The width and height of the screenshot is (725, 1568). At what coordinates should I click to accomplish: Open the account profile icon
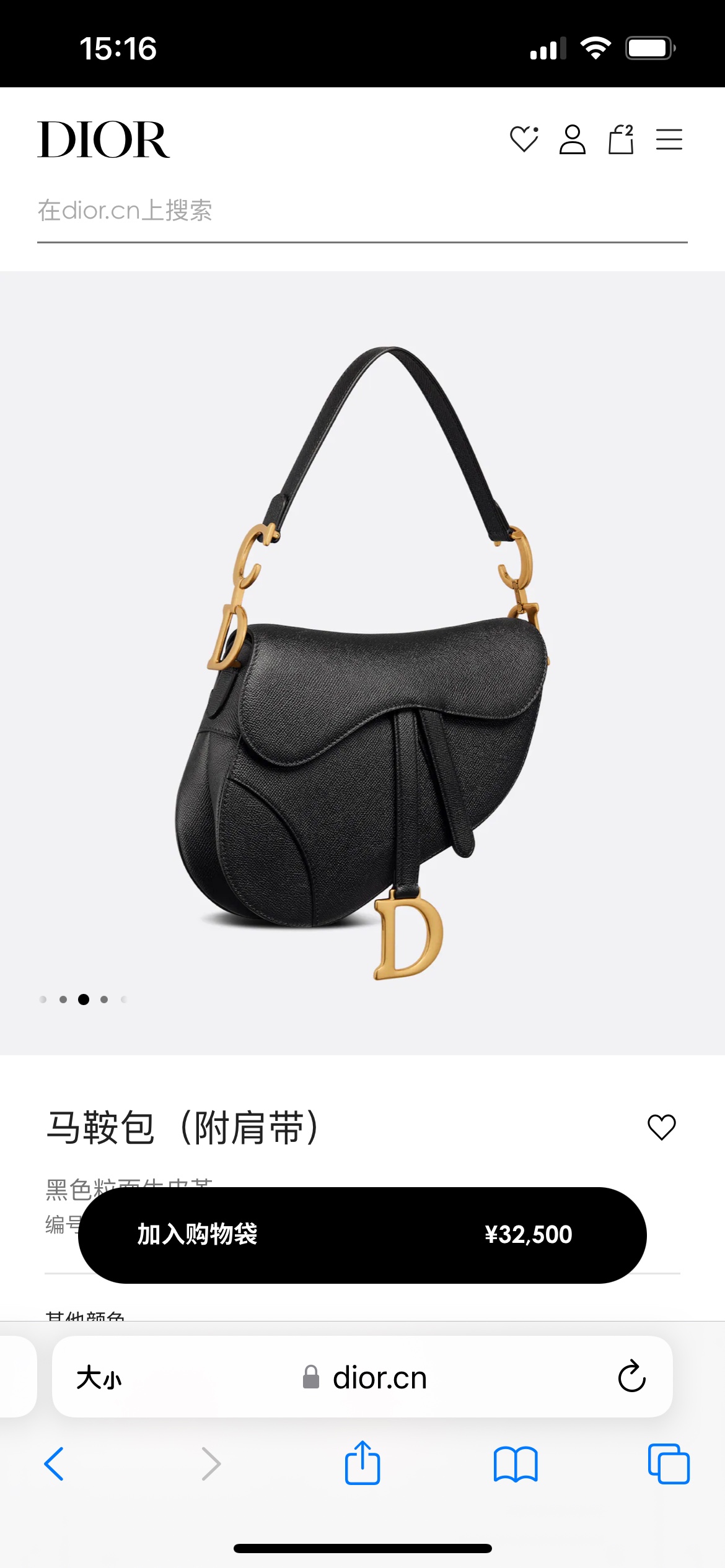click(x=573, y=139)
